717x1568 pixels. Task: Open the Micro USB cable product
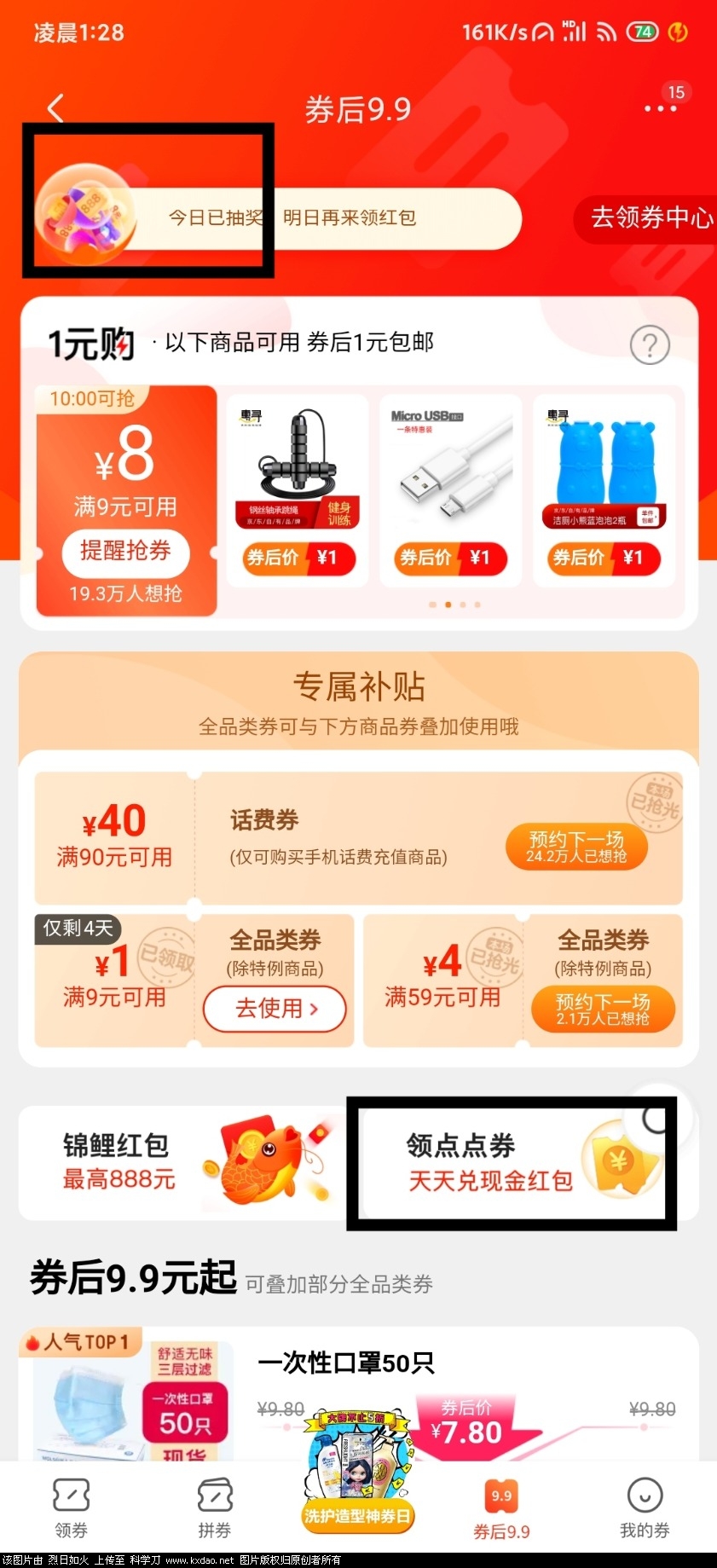tap(450, 490)
